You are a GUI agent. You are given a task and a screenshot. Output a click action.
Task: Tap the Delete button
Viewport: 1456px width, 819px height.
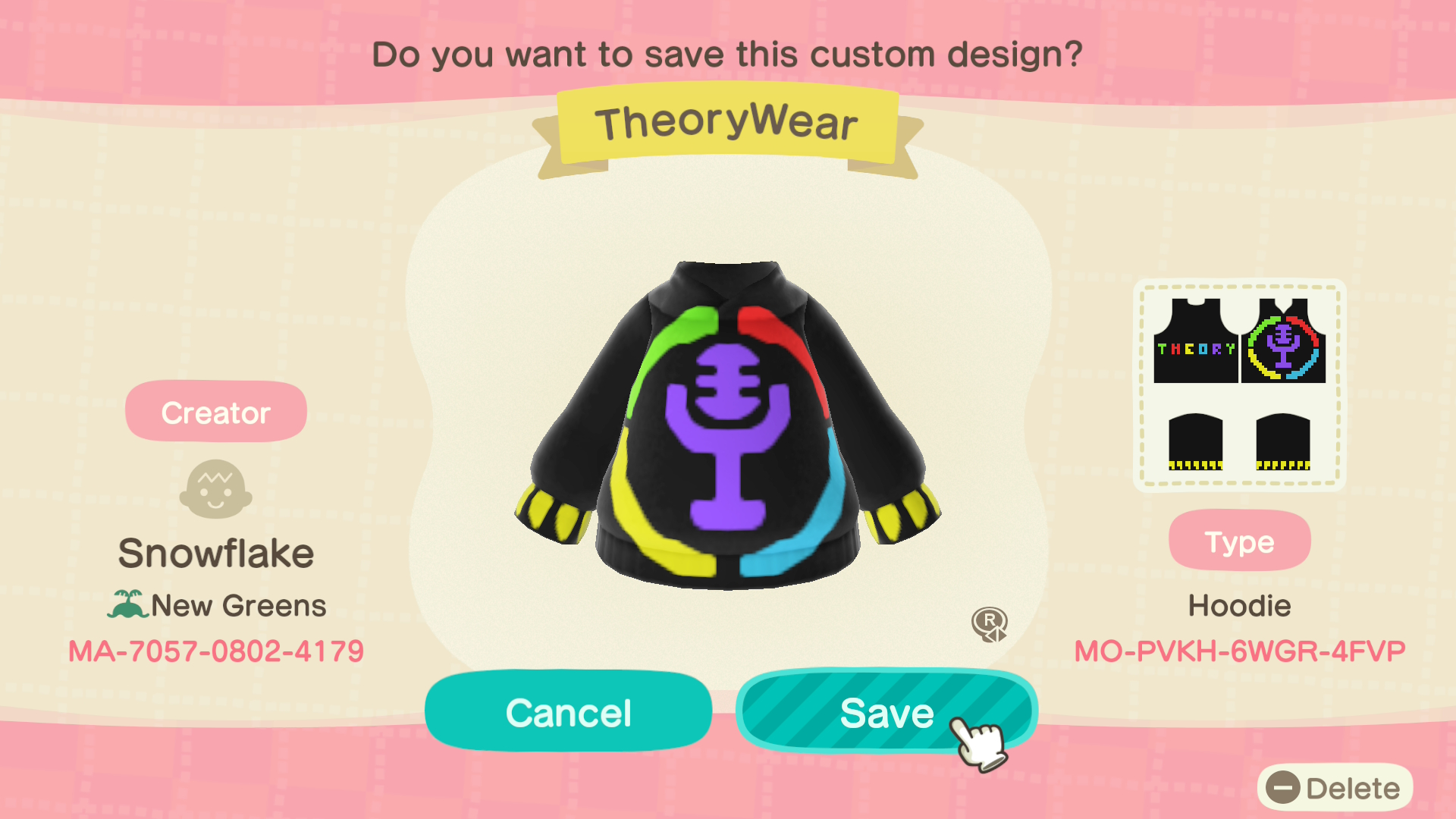coord(1335,788)
